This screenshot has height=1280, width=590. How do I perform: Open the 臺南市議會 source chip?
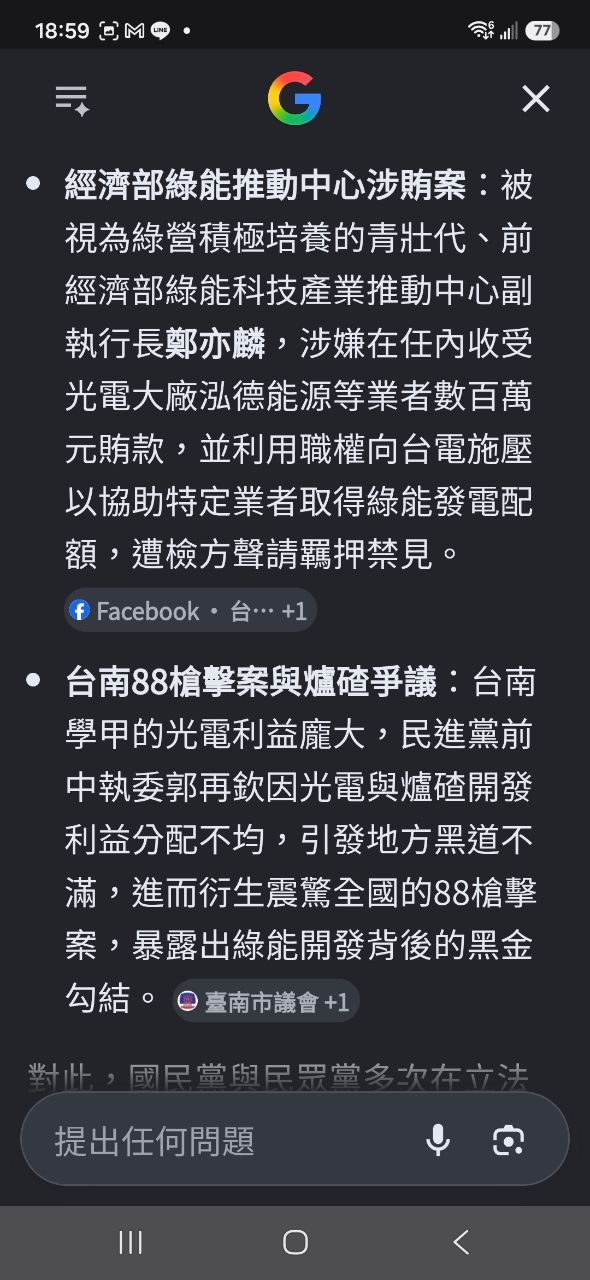click(266, 1002)
